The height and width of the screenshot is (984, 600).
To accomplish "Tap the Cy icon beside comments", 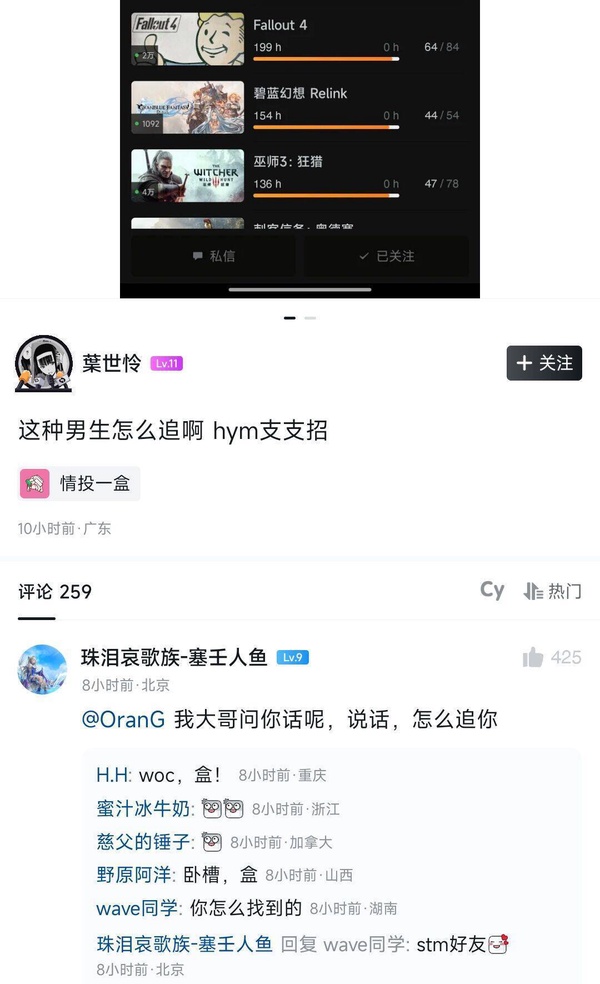I will 492,590.
